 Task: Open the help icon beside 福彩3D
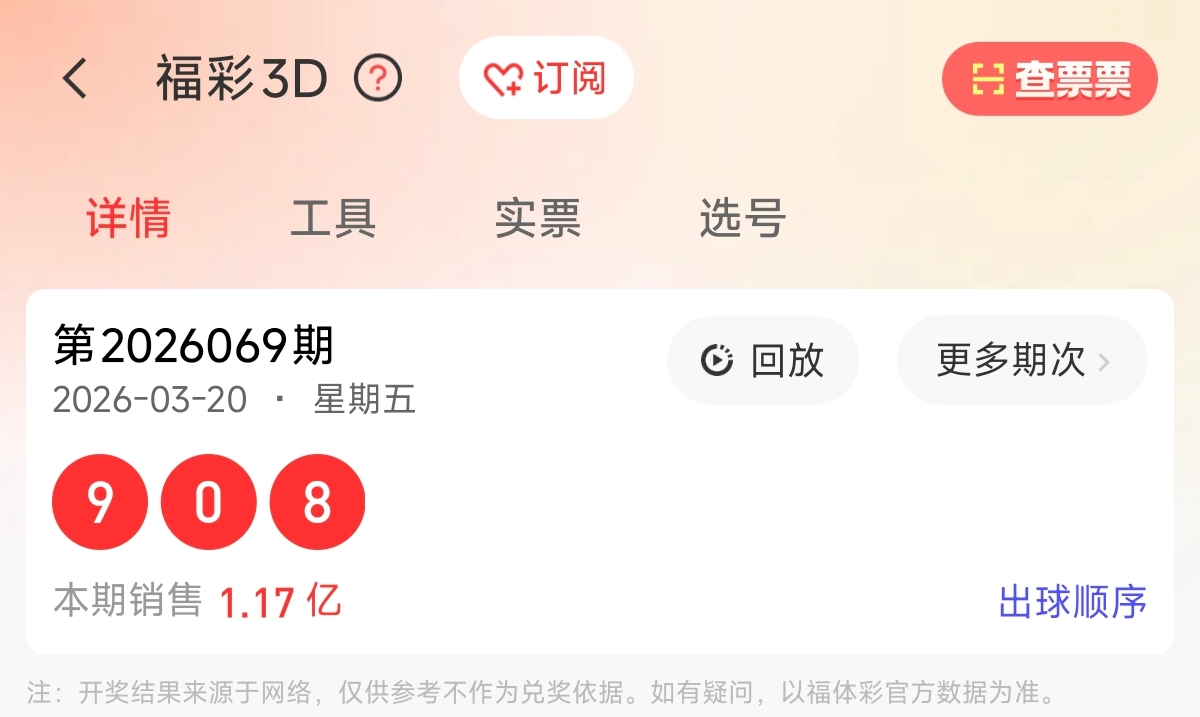point(379,79)
